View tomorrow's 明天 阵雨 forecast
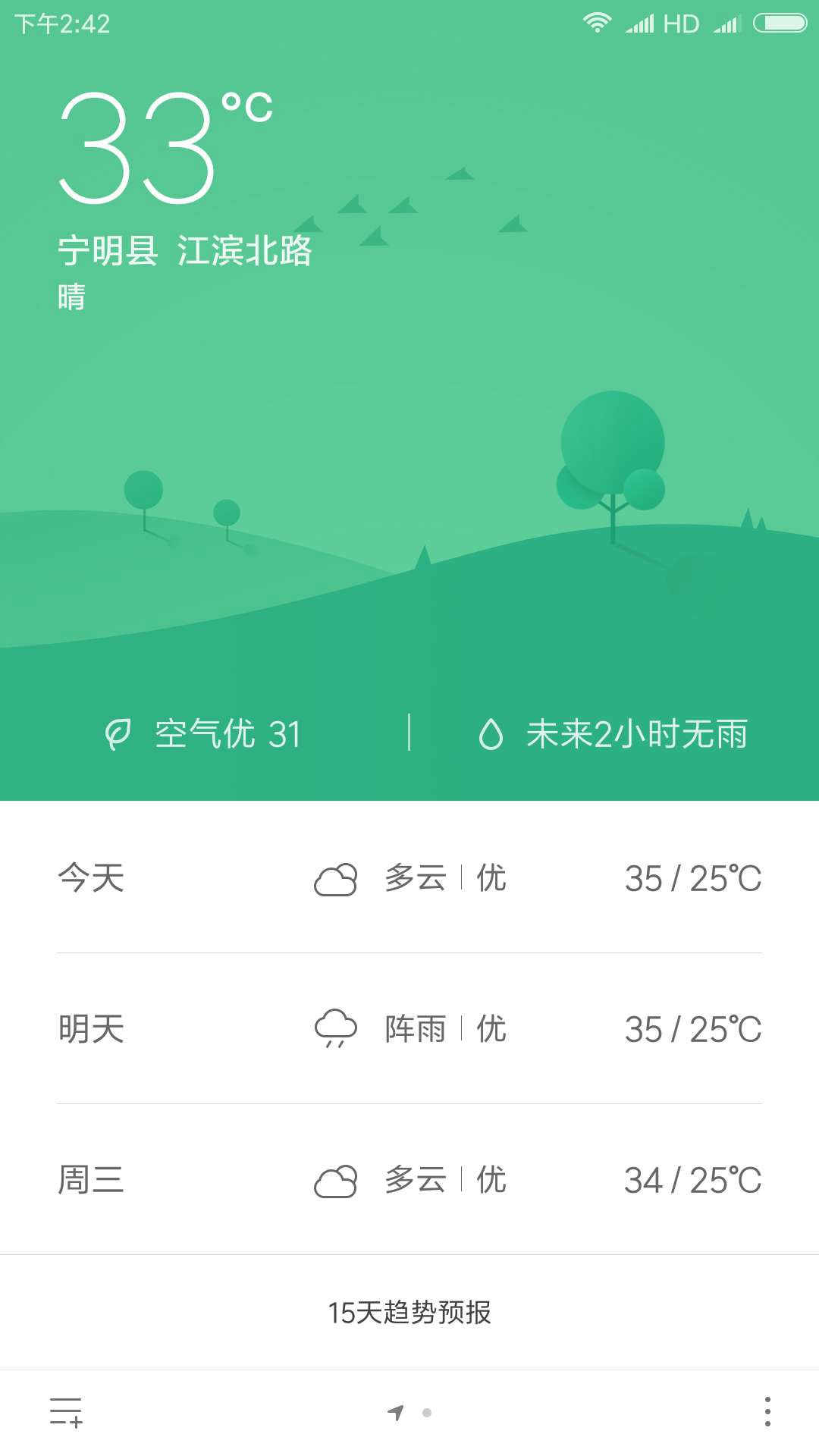The image size is (819, 1456). [x=409, y=1029]
